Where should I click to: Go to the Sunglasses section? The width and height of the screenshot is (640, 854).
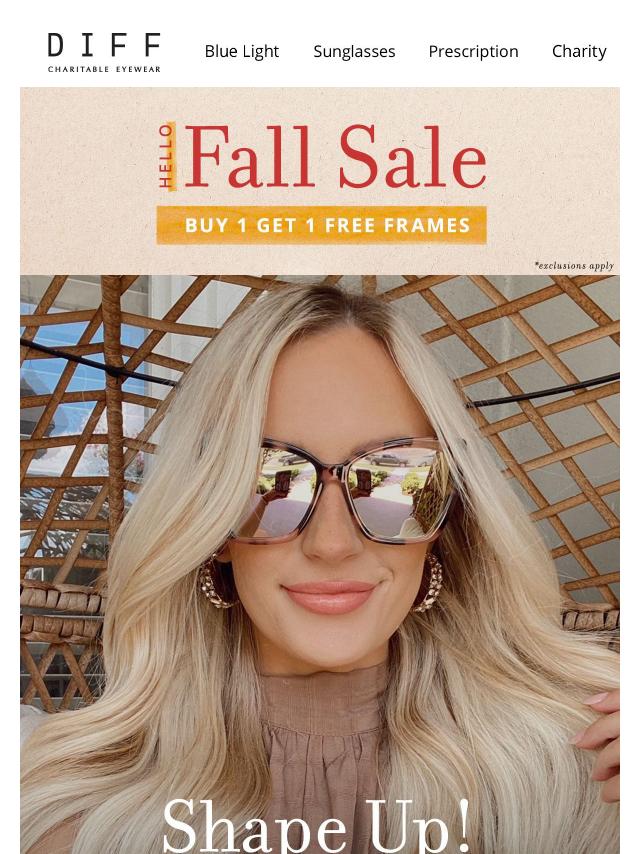tap(354, 51)
